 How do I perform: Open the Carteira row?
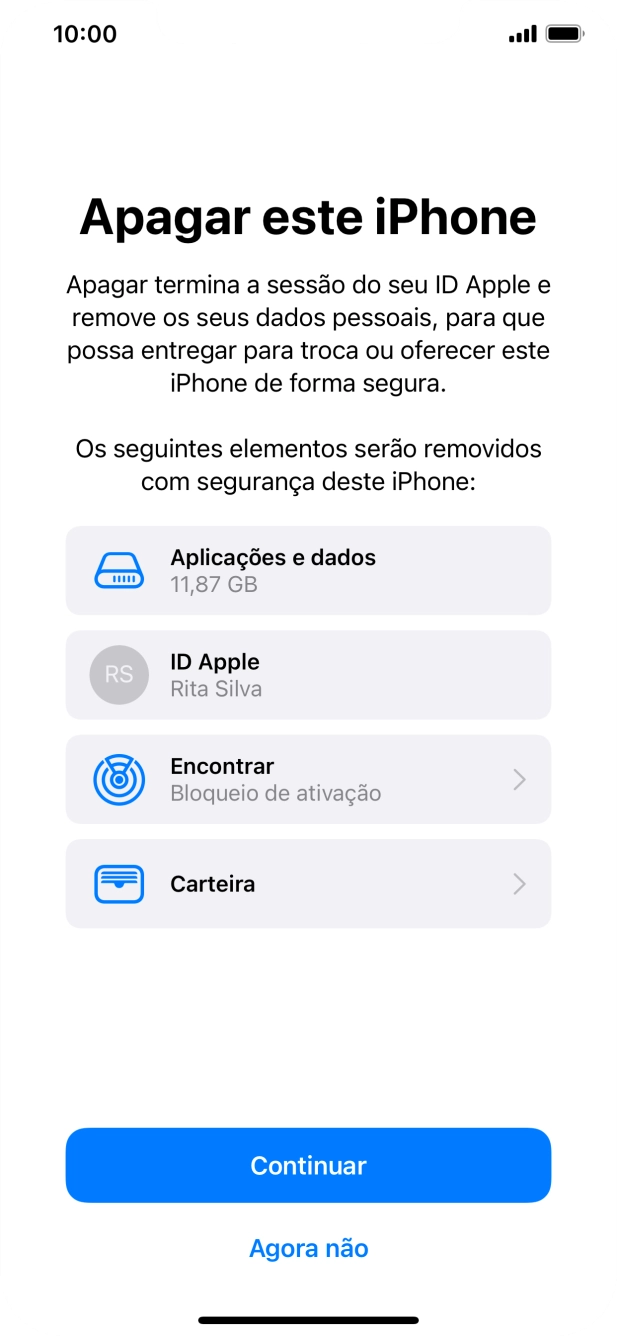click(x=308, y=883)
